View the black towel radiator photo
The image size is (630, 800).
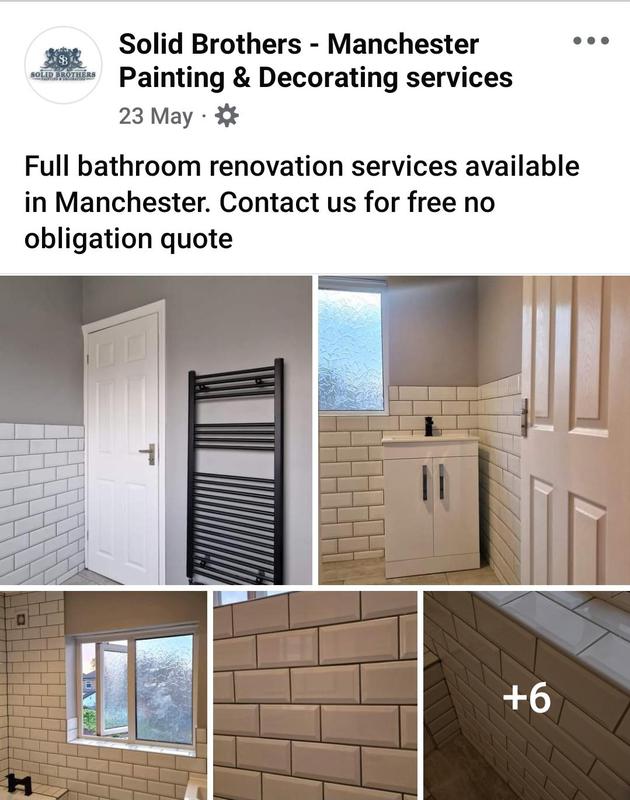pyautogui.click(x=156, y=430)
